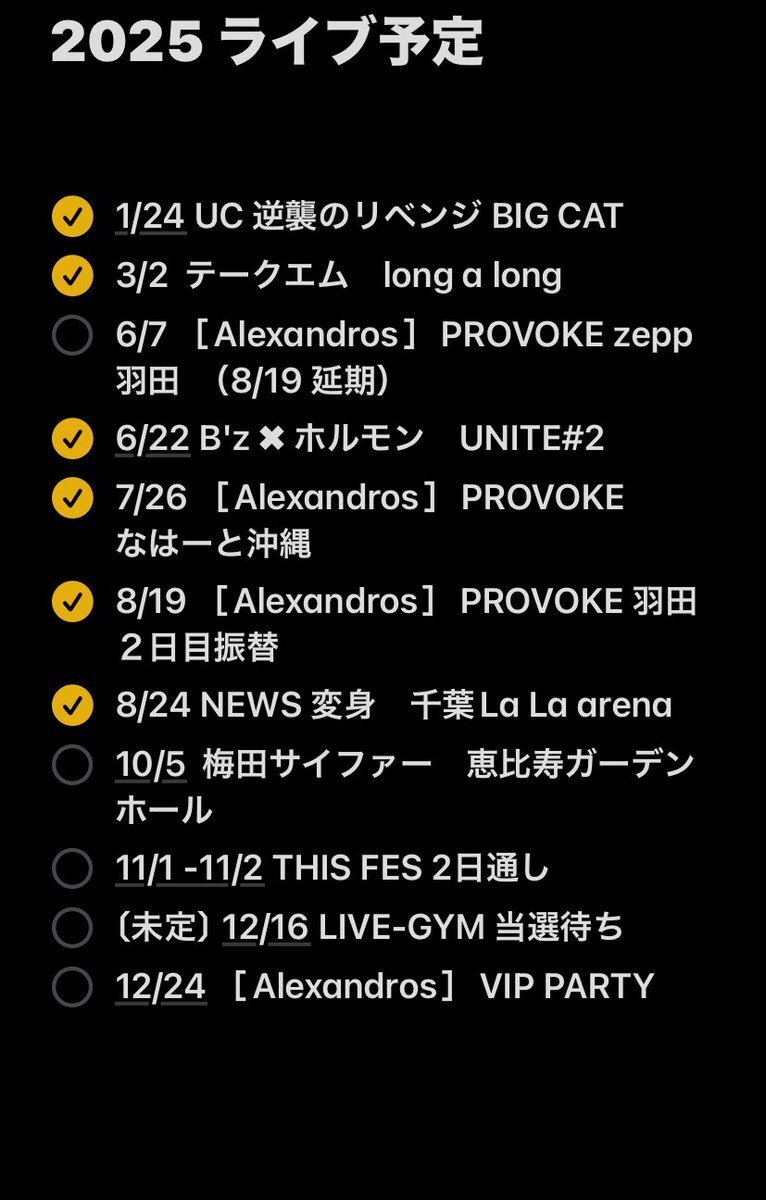766x1200 pixels.
Task: Check off the 6/7 PROVOKE zepp 羽田 item
Action: (72, 336)
